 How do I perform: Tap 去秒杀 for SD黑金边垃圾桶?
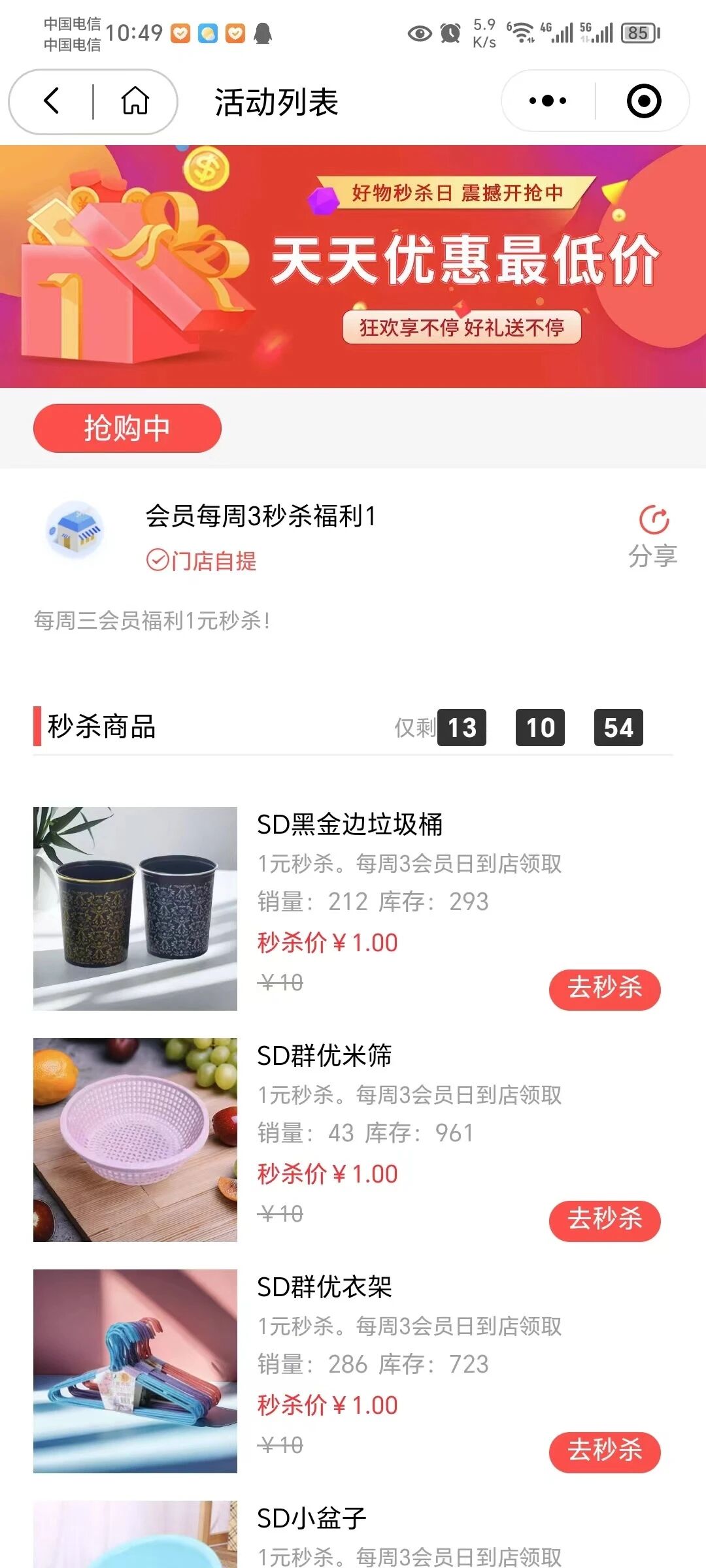[605, 989]
